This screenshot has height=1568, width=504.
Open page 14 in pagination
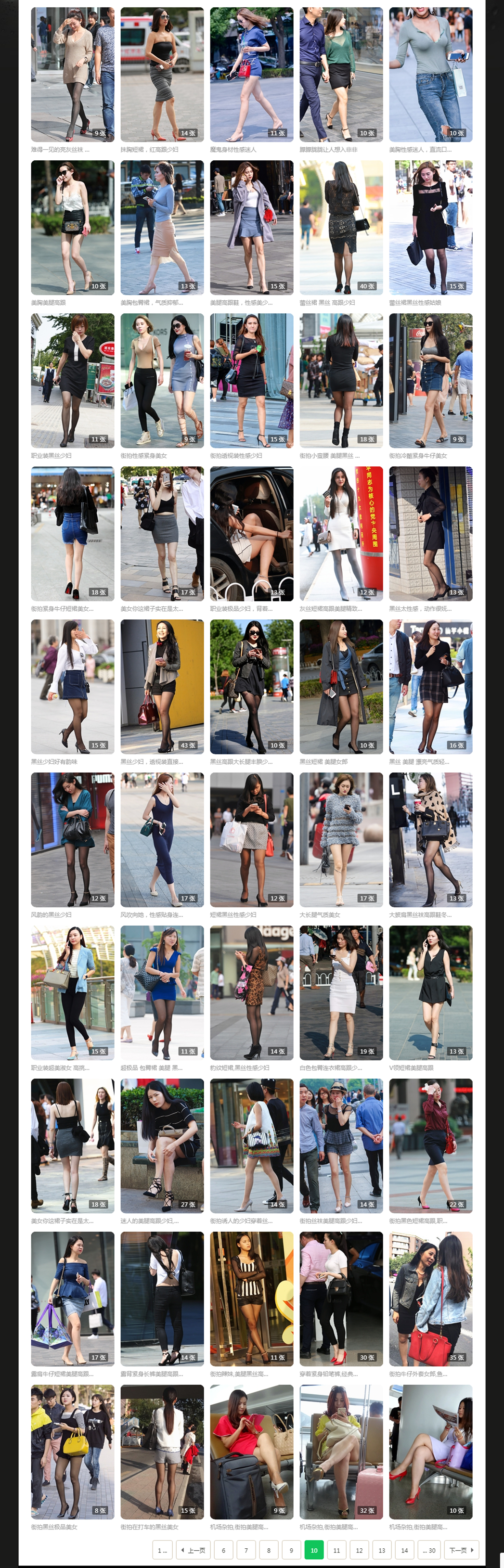tap(404, 1550)
